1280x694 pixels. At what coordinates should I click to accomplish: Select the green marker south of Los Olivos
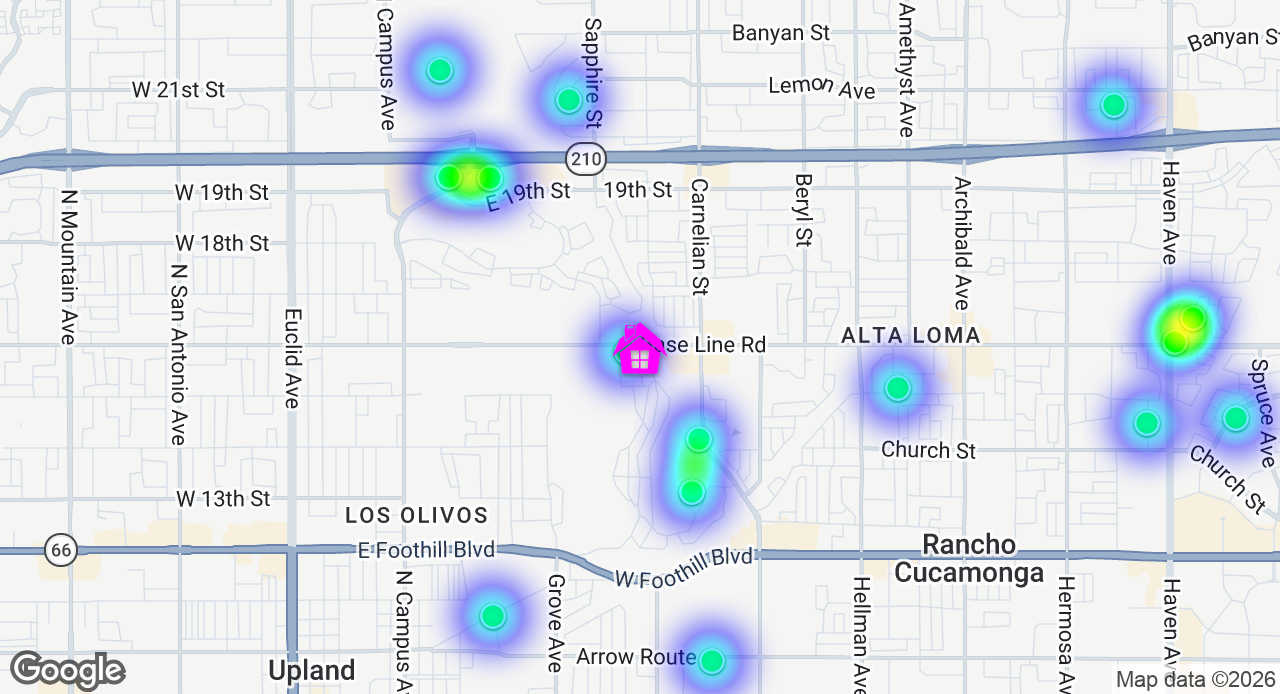[492, 616]
